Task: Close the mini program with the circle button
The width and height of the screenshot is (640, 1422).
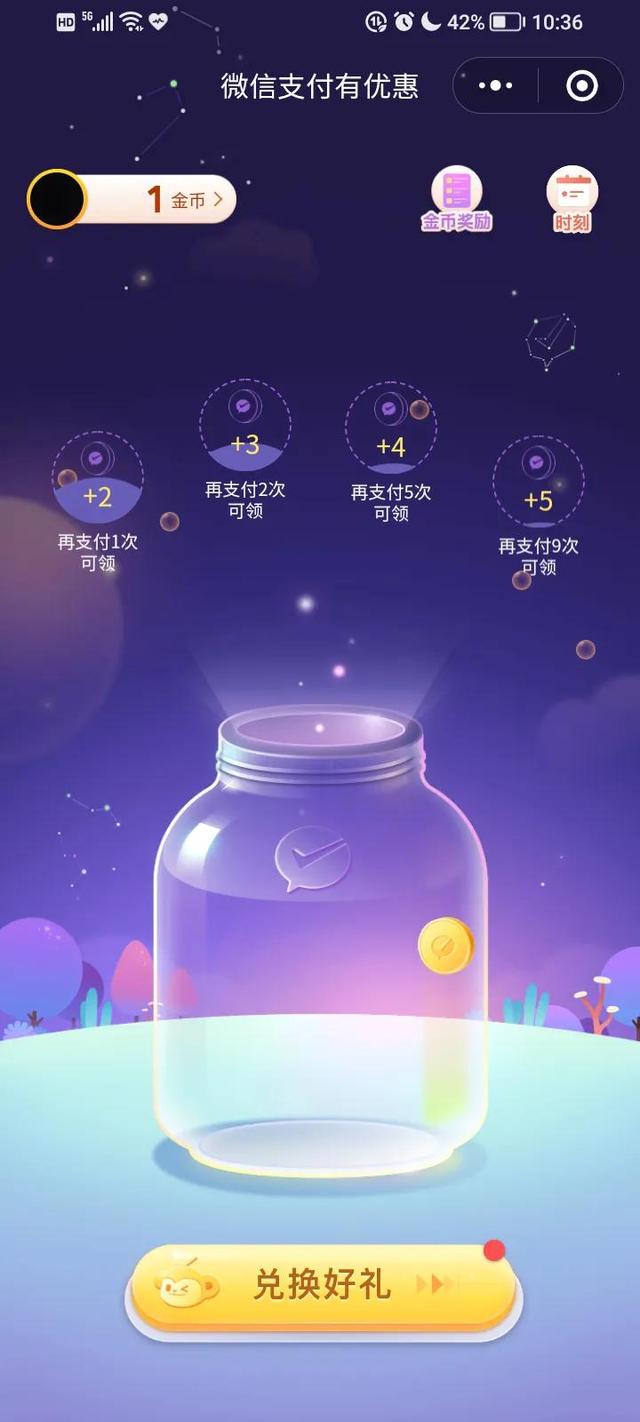Action: pos(582,86)
